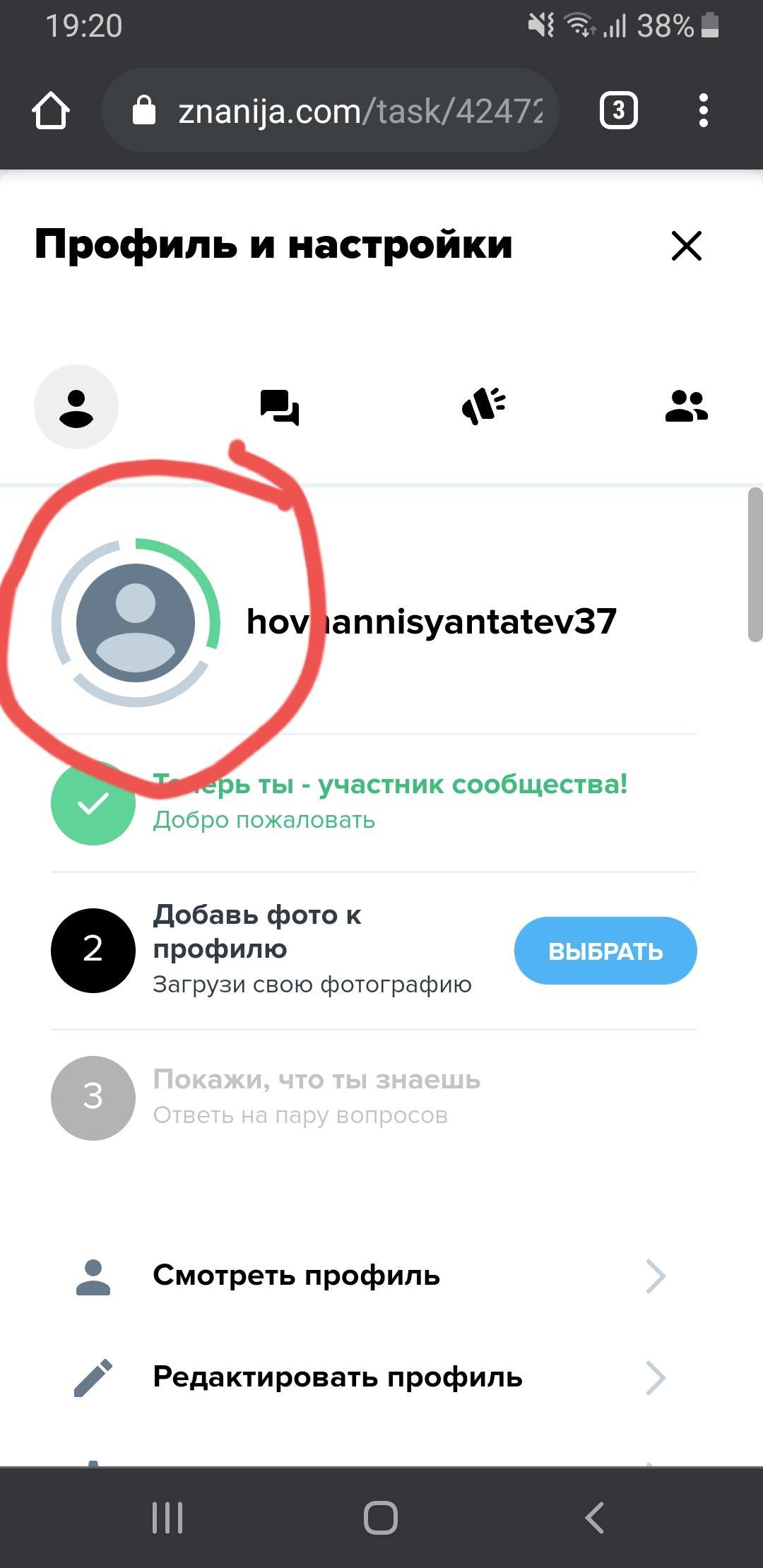Select the profile person tab
Viewport: 763px width, 1568px height.
tap(76, 407)
